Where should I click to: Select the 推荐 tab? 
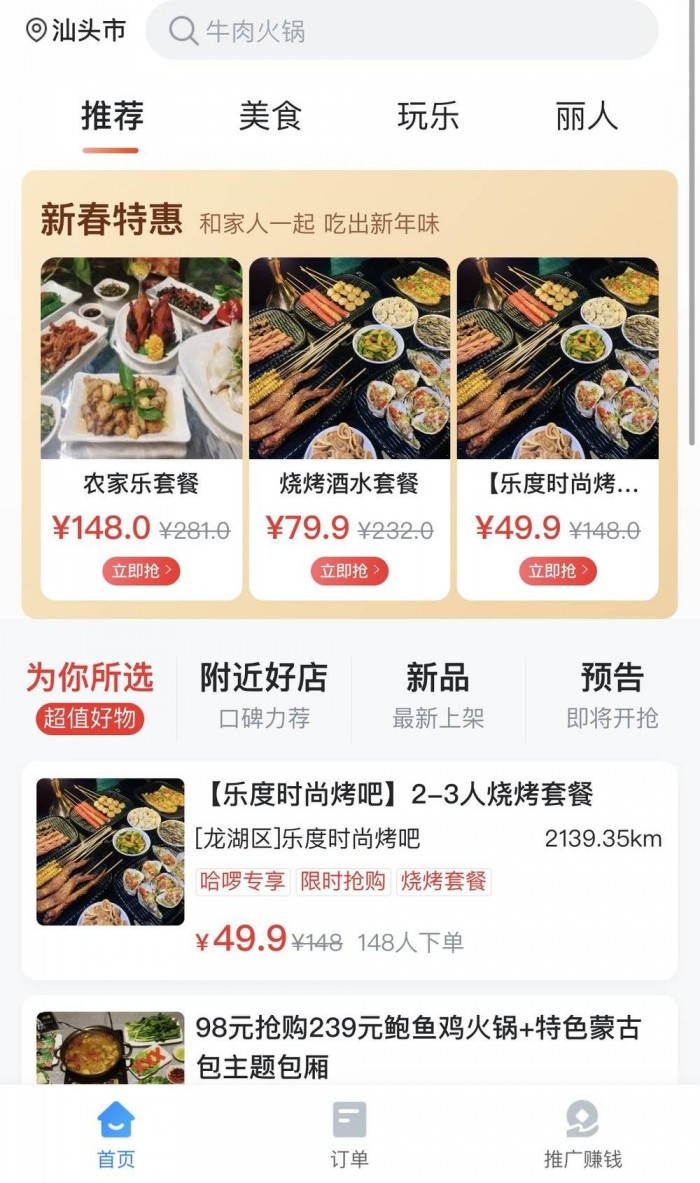click(x=112, y=116)
